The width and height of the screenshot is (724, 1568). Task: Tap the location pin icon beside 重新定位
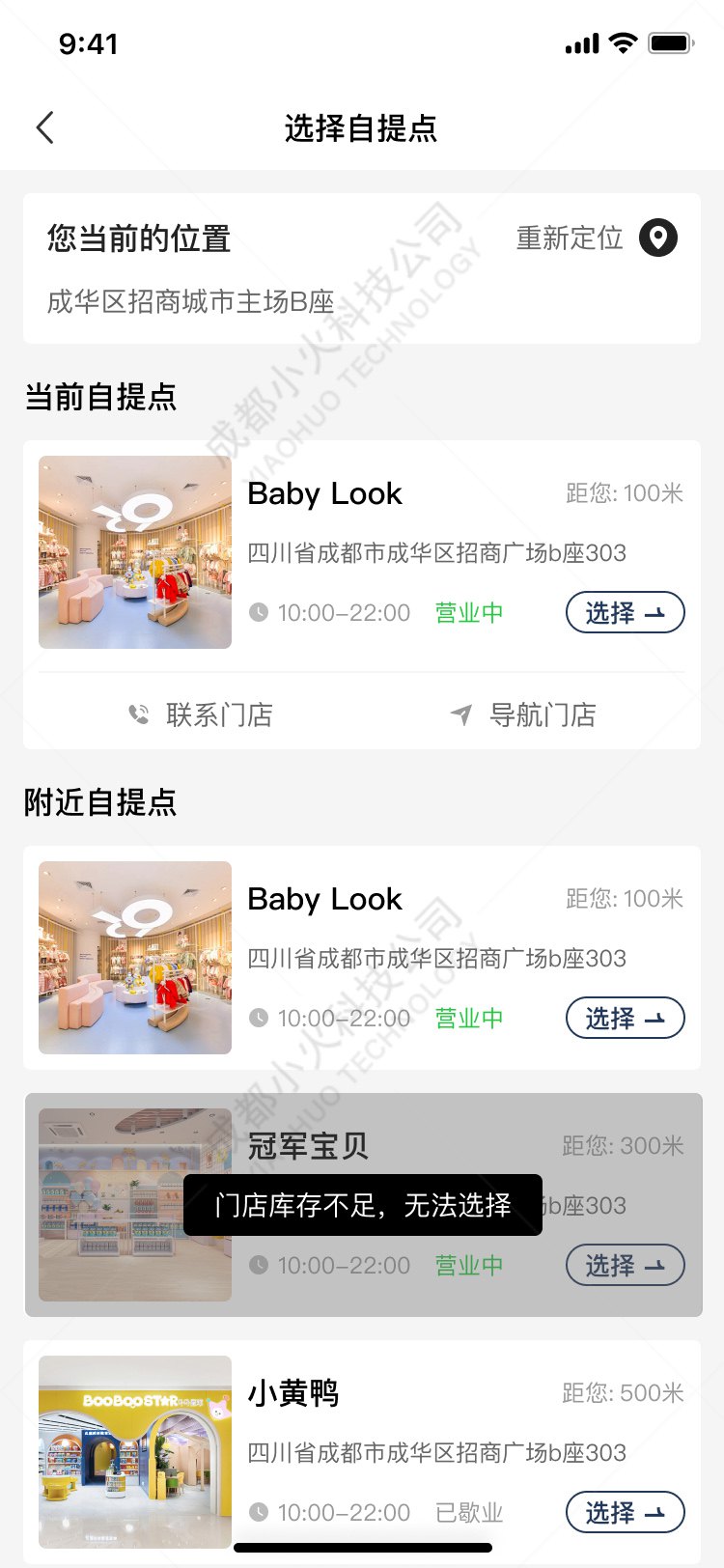click(659, 238)
